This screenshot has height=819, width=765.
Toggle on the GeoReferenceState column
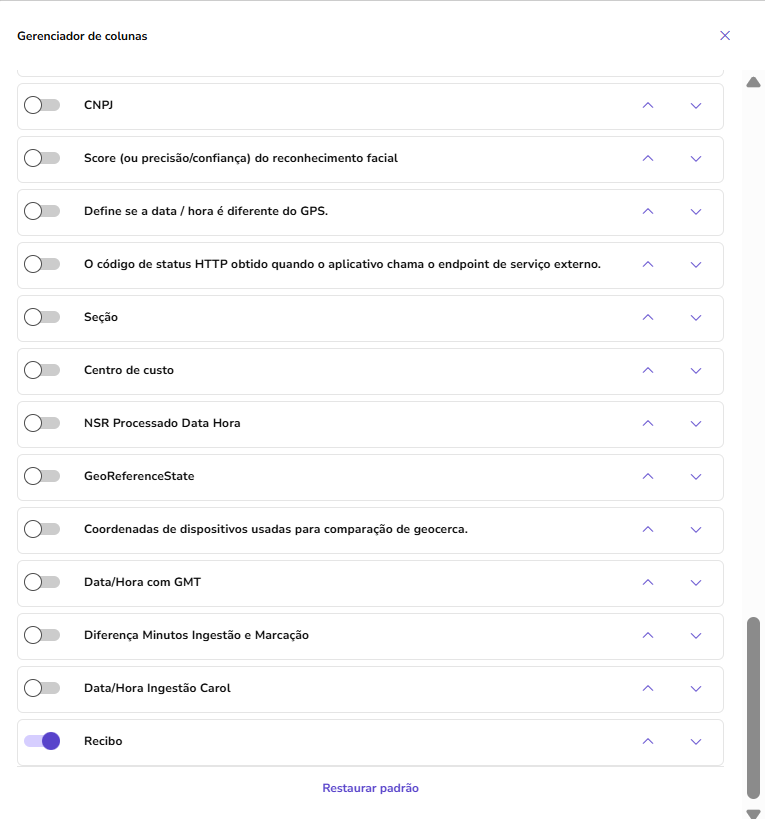(42, 476)
